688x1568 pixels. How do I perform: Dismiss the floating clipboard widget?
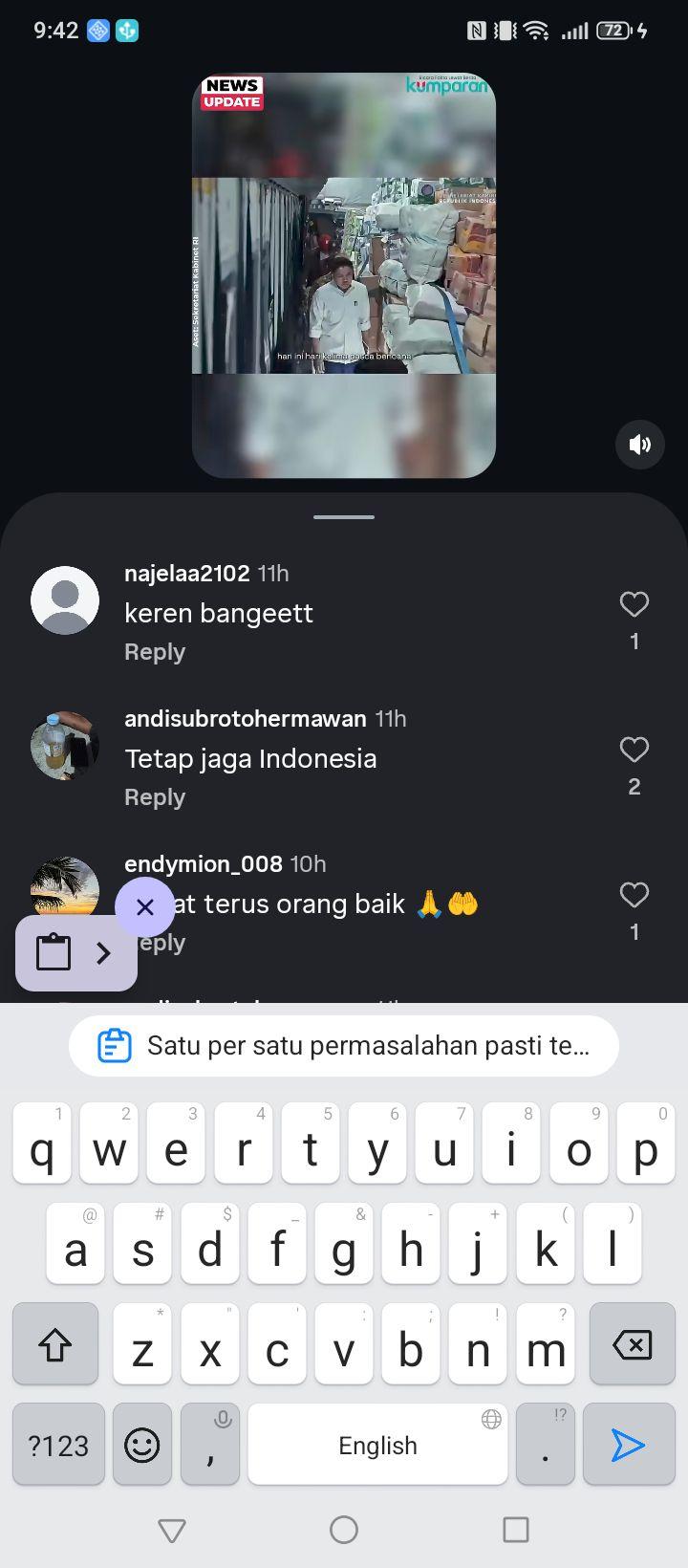pyautogui.click(x=145, y=906)
